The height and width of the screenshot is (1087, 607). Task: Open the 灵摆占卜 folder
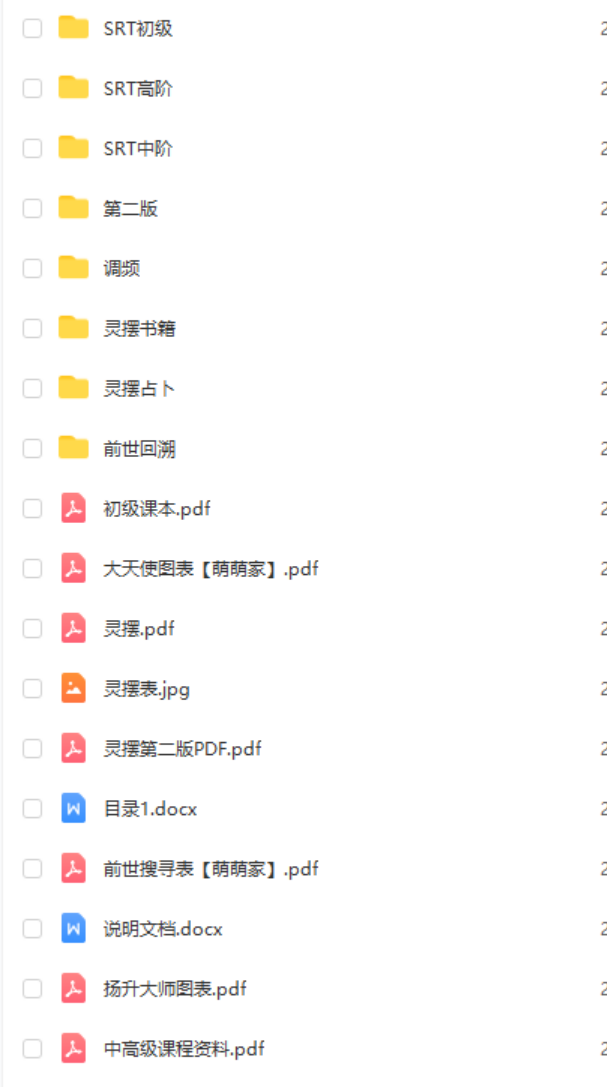[139, 389]
